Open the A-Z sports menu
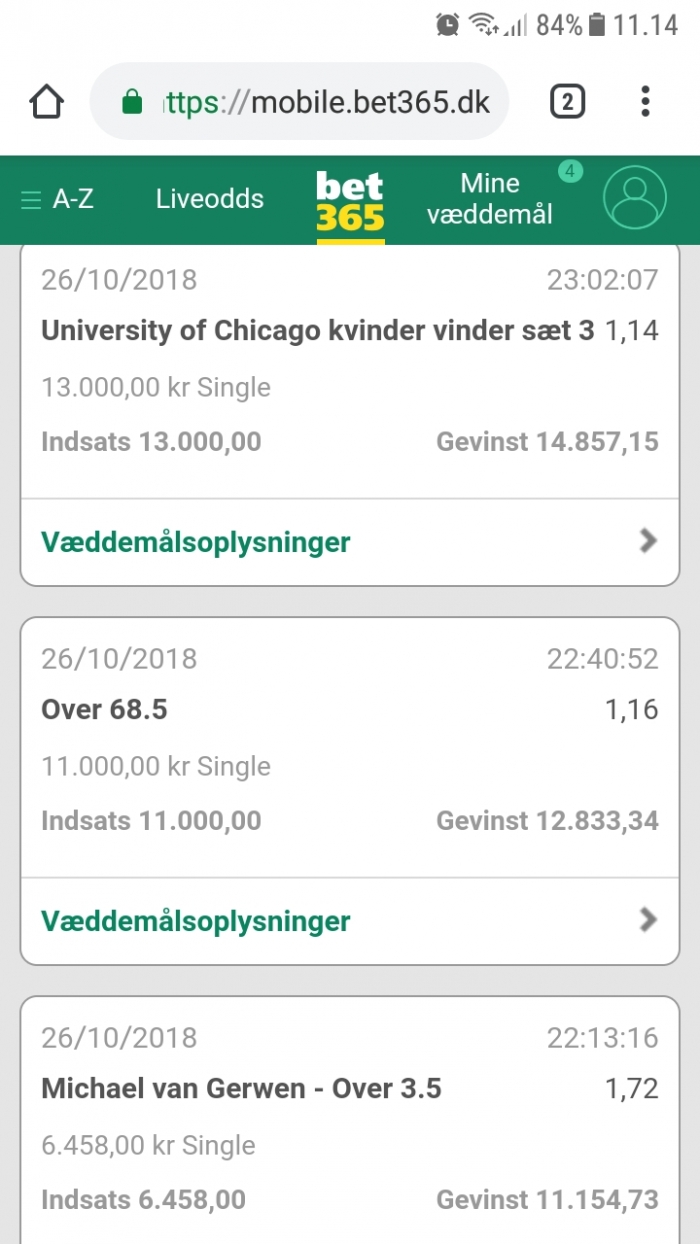This screenshot has height=1244, width=700. pos(57,199)
